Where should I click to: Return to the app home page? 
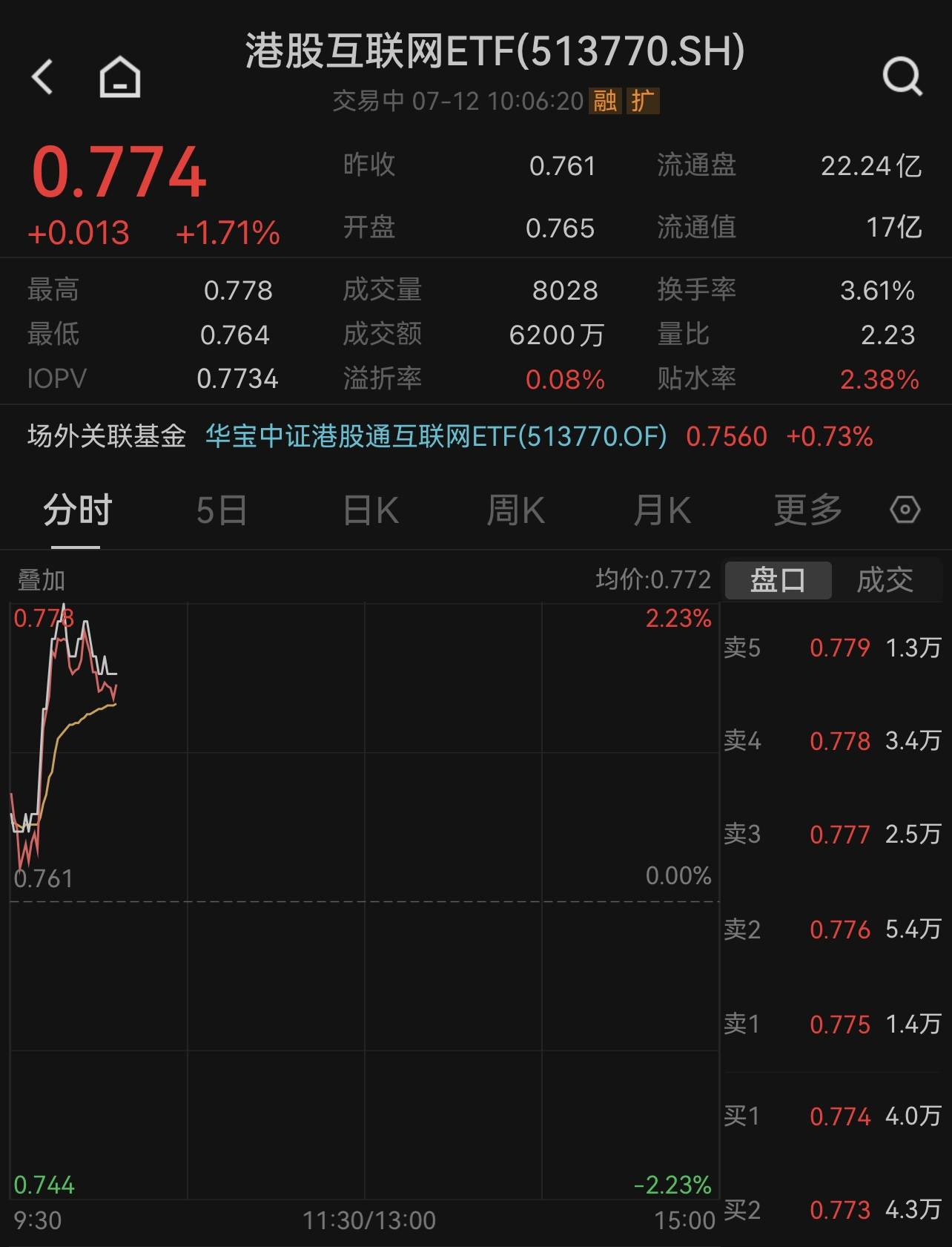click(120, 77)
